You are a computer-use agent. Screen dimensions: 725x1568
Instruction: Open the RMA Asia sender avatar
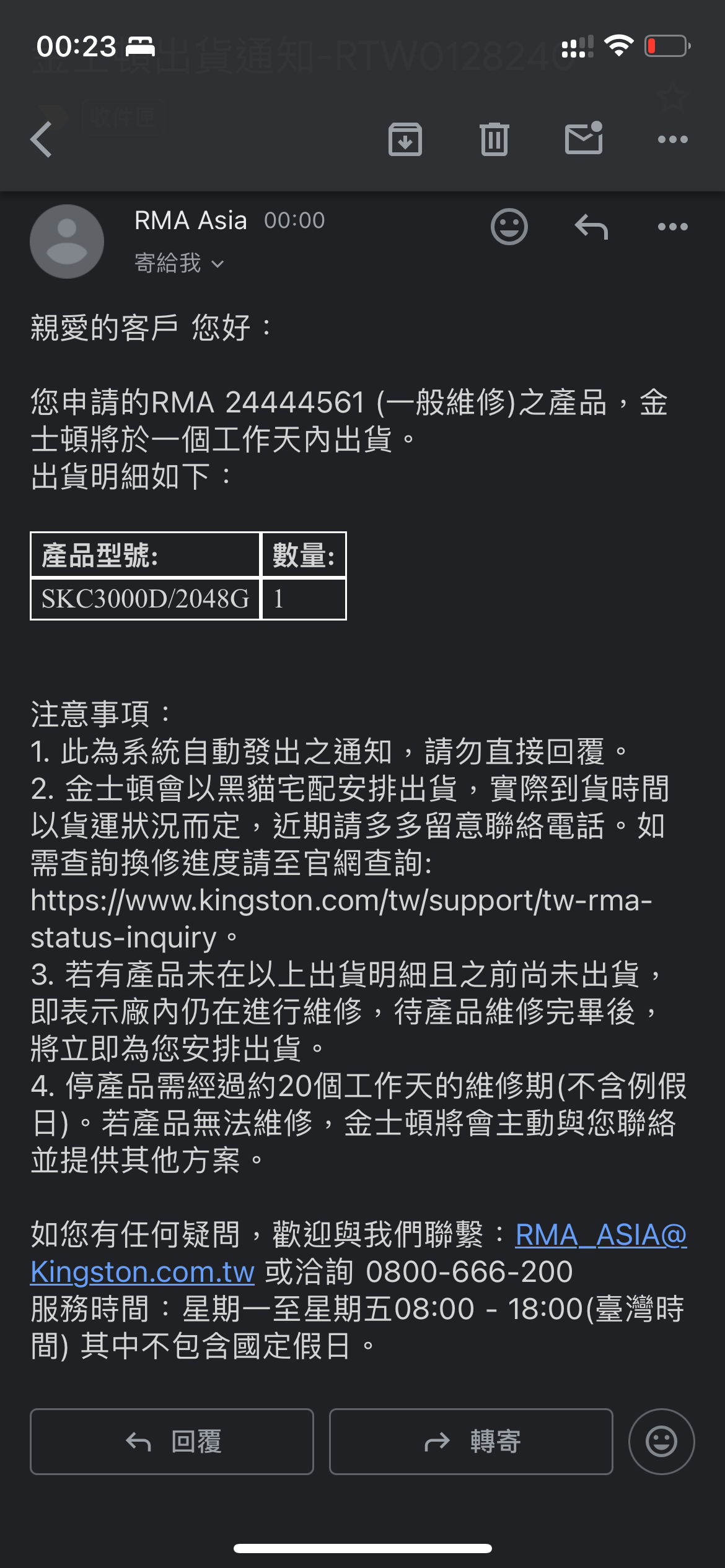point(67,242)
